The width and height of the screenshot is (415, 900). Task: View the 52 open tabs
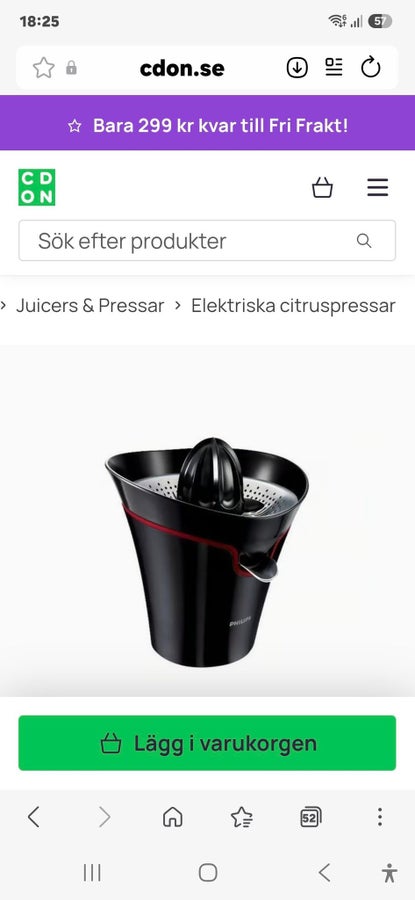pyautogui.click(x=311, y=817)
